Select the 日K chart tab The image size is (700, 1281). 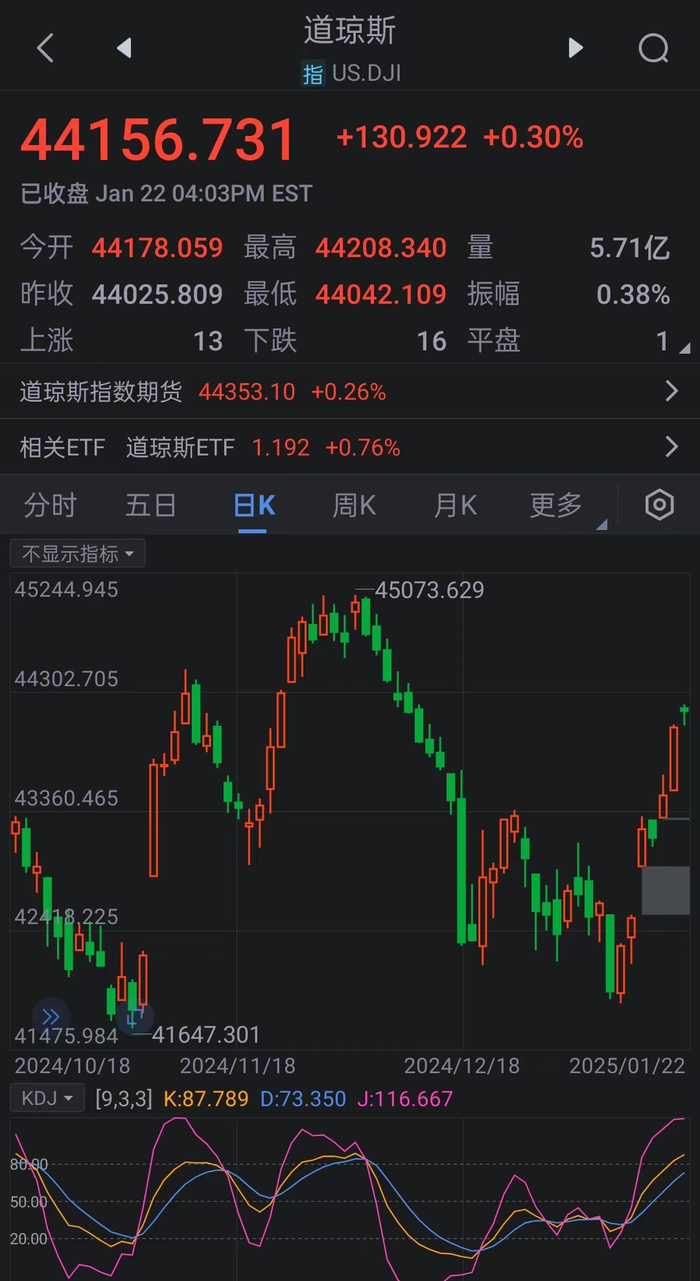(x=253, y=506)
